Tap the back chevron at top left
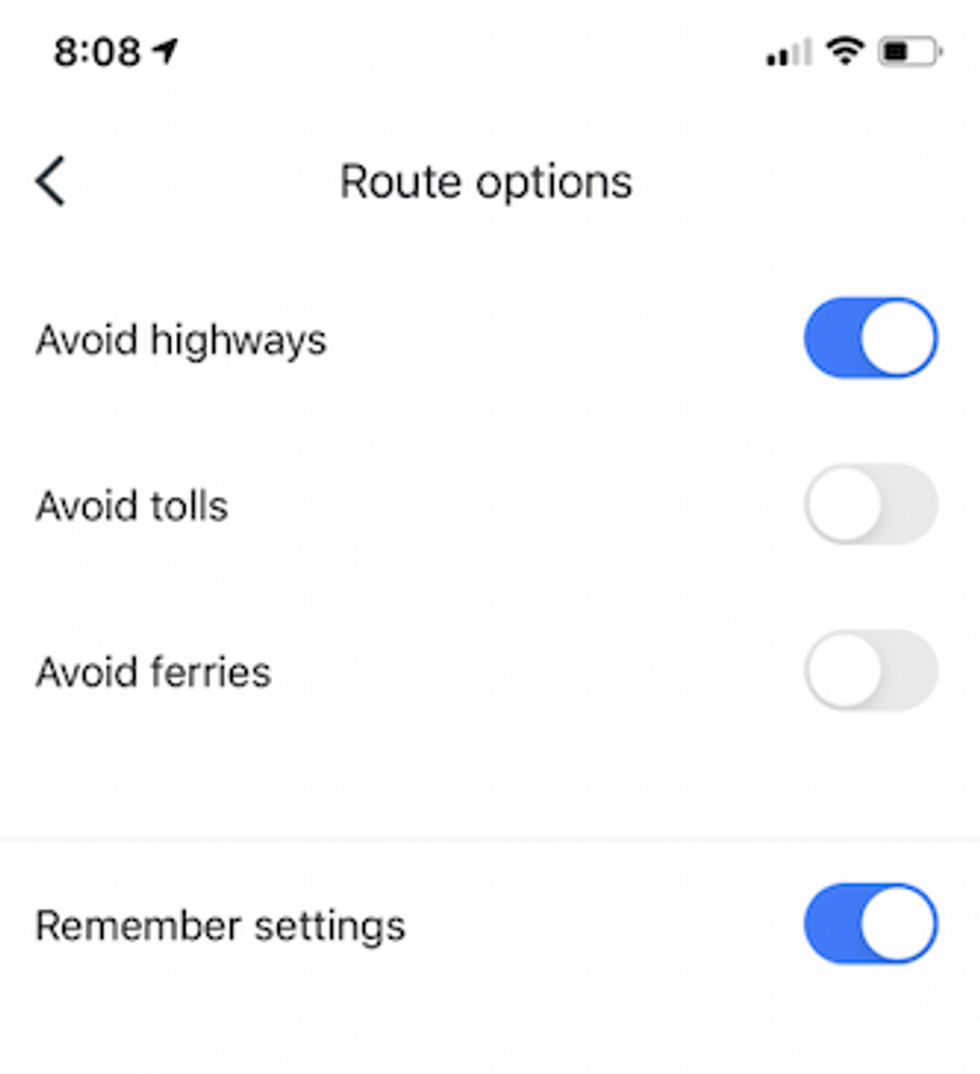The width and height of the screenshot is (980, 1074). [46, 181]
